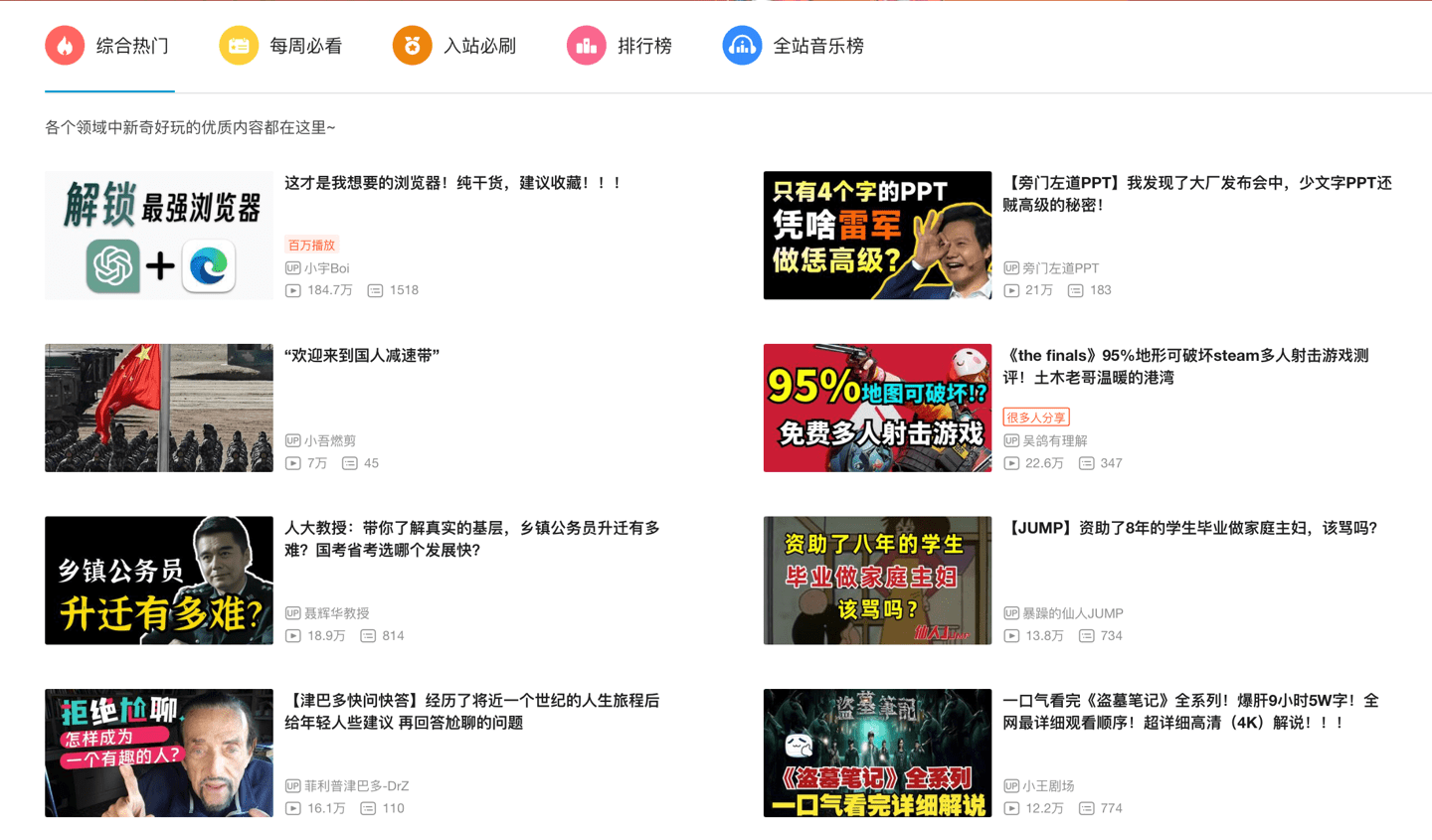The image size is (1432, 840).
Task: Visit uploader 小宇Boi's profile
Action: coord(326,268)
